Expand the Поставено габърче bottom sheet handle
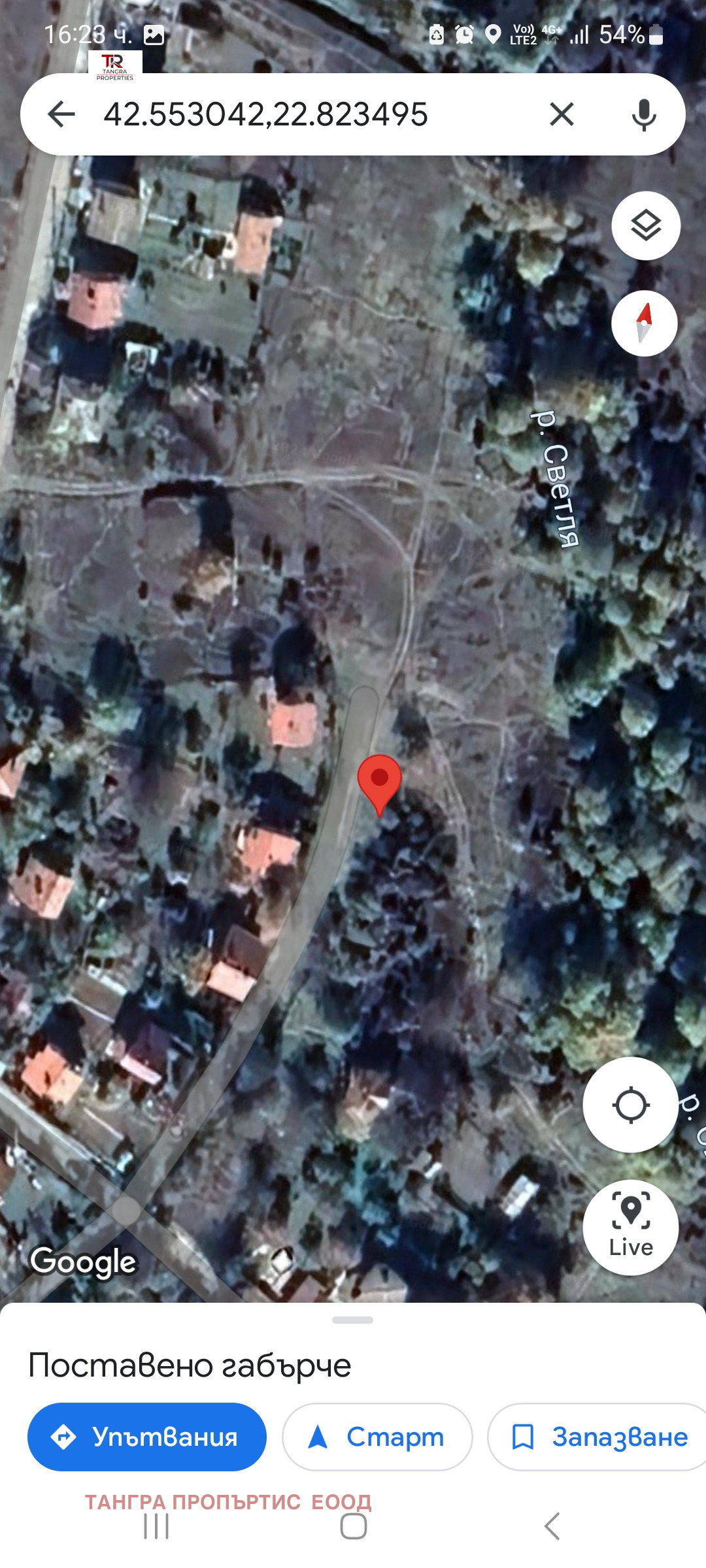Viewport: 706px width, 1568px height. point(352,1320)
